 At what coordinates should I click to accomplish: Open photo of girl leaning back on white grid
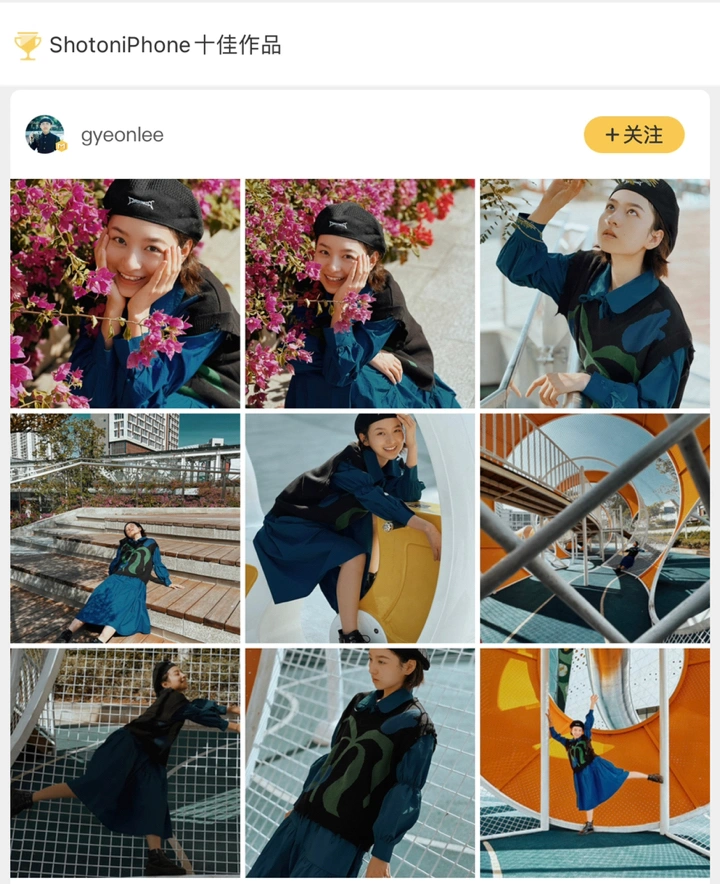point(125,762)
